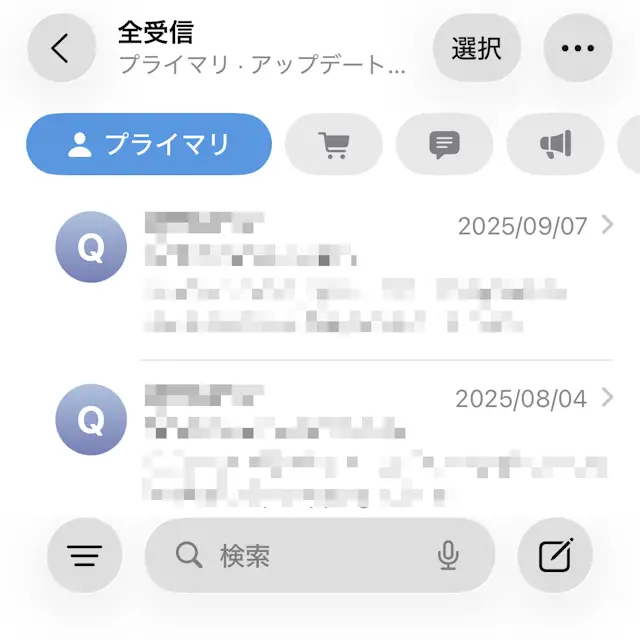Compose a new email
Image resolution: width=640 pixels, height=640 pixels.
coord(555,556)
